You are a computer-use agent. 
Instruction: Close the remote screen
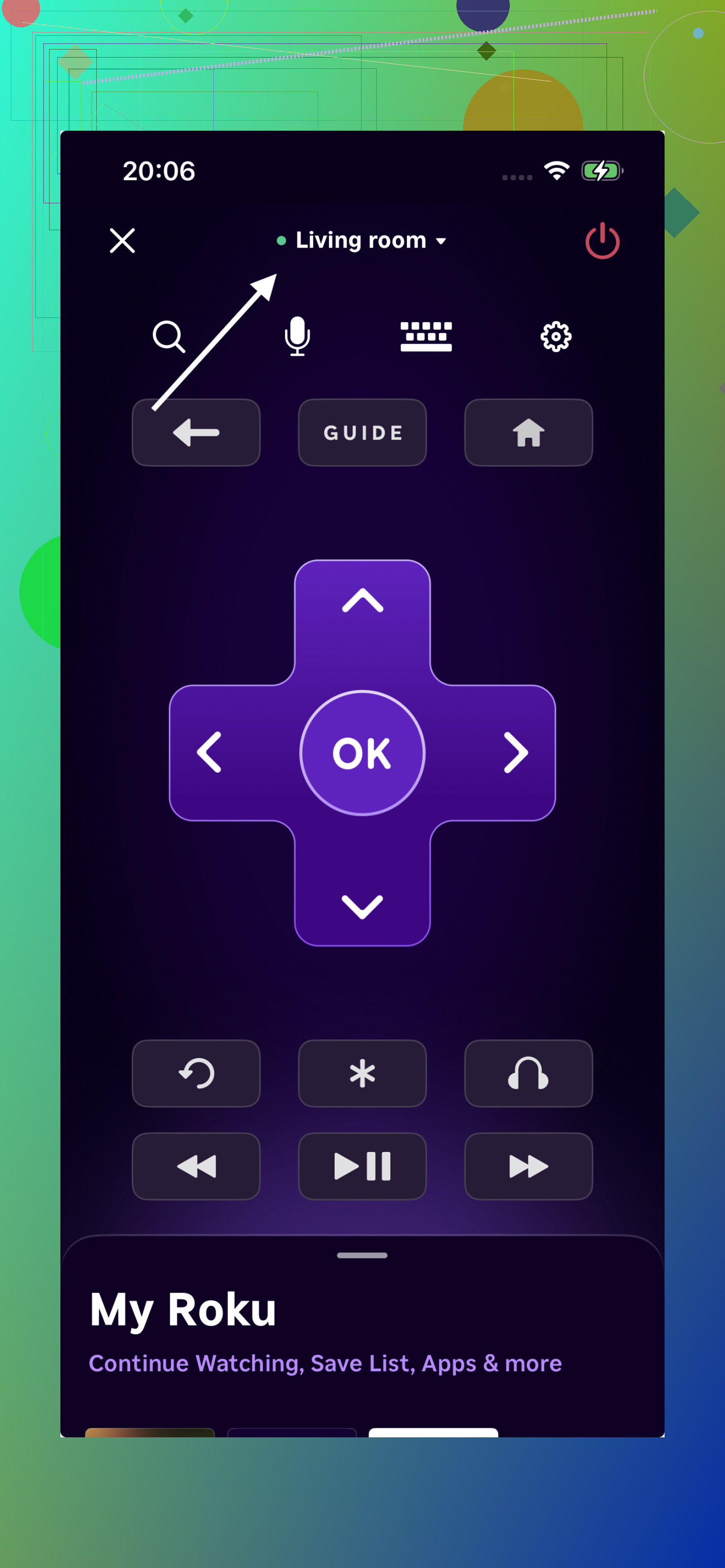coord(122,241)
